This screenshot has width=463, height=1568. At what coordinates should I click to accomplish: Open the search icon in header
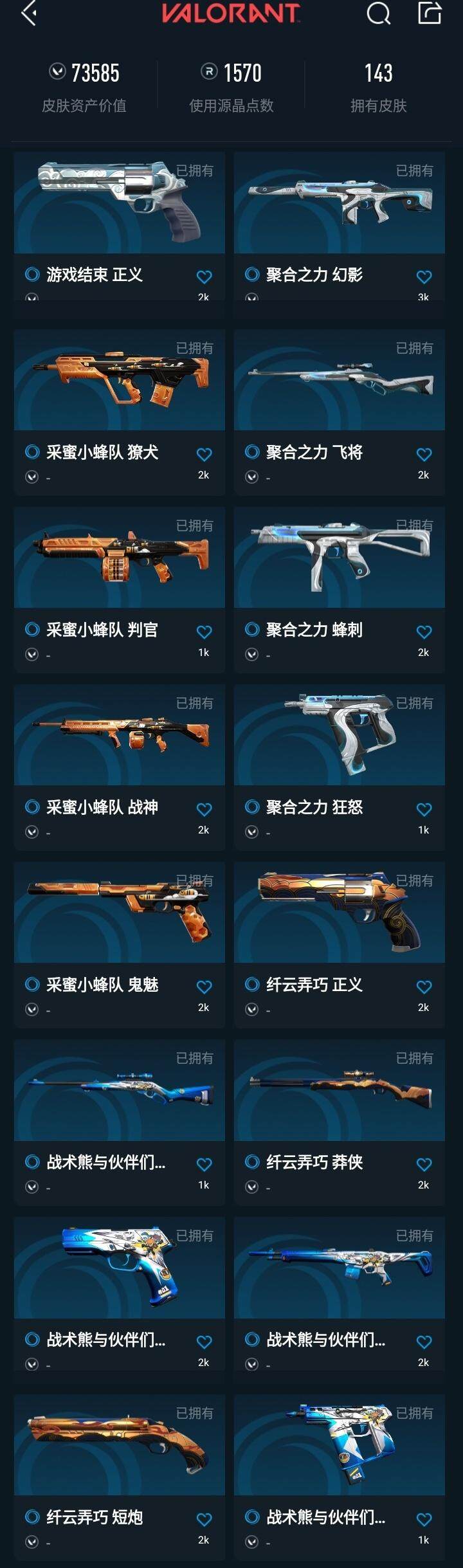click(x=378, y=13)
